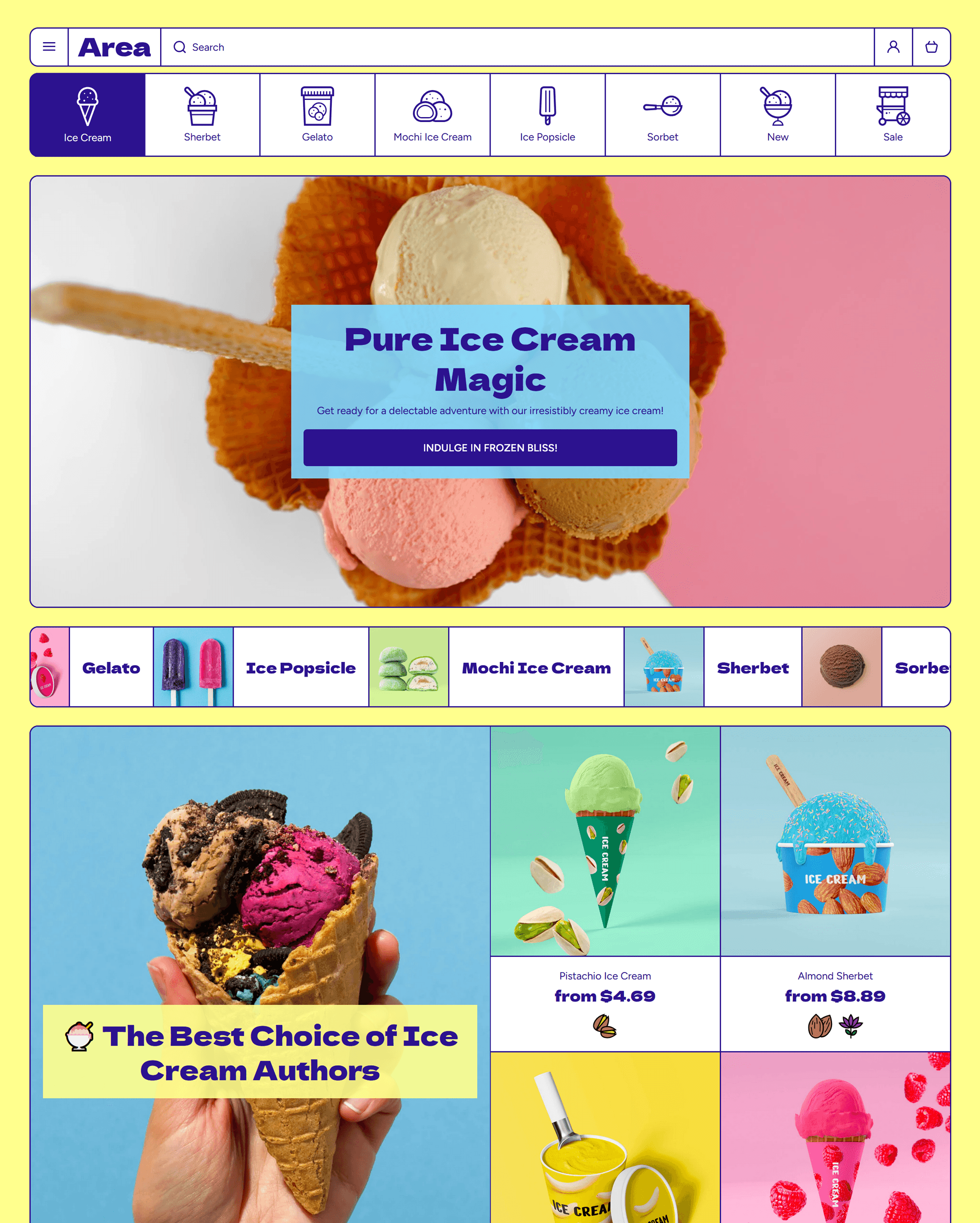
Task: Choose the Ice Popsicle category tab
Action: tap(548, 115)
